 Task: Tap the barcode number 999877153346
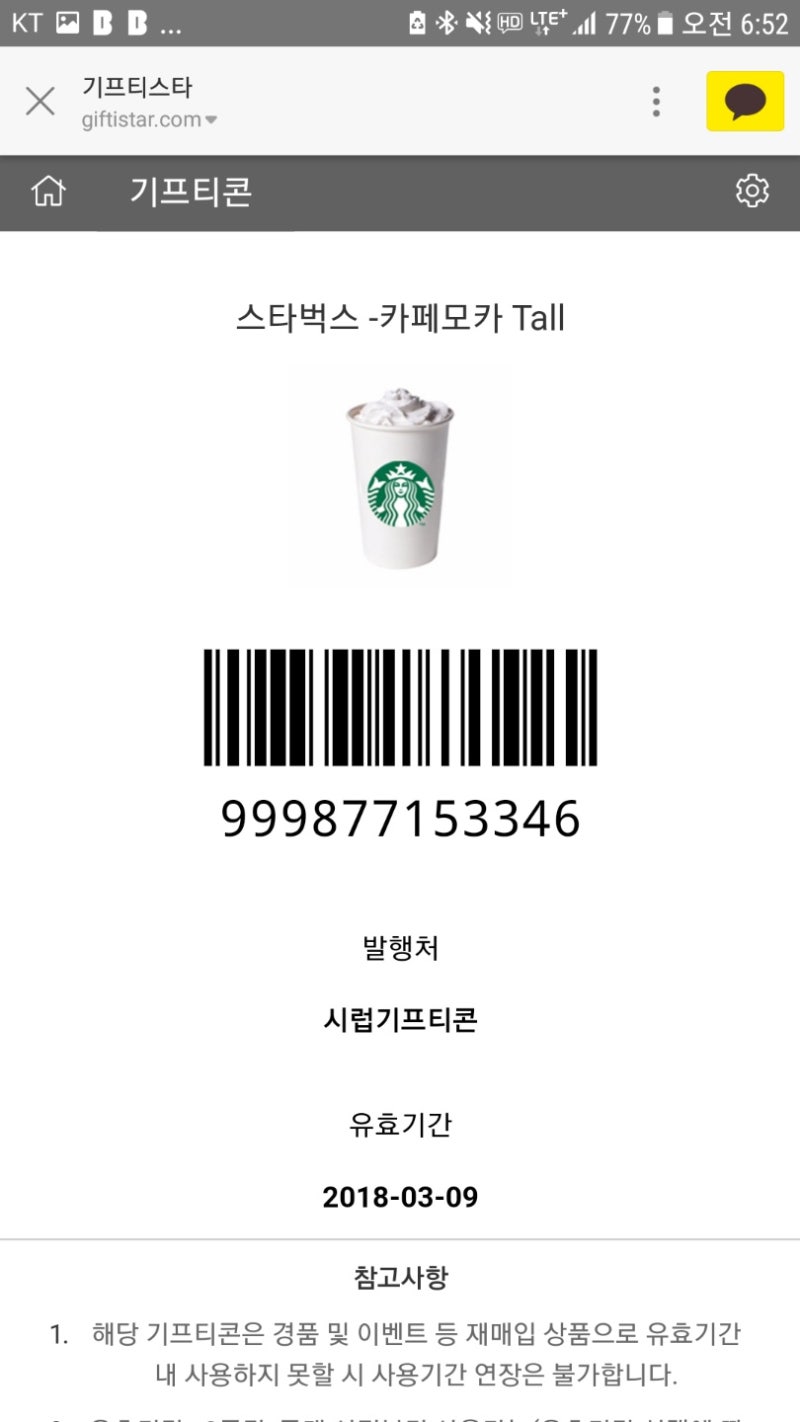coord(399,818)
